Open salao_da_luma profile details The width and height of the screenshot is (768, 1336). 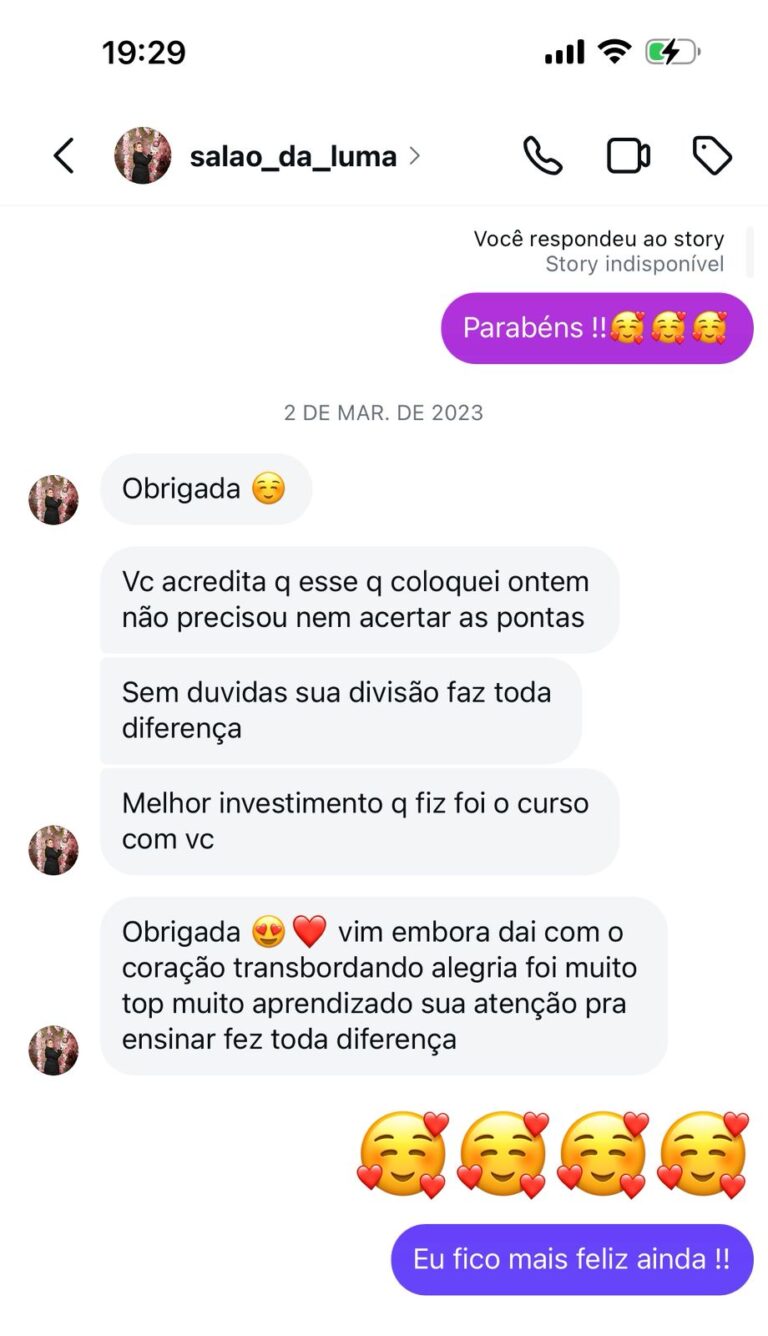[292, 157]
